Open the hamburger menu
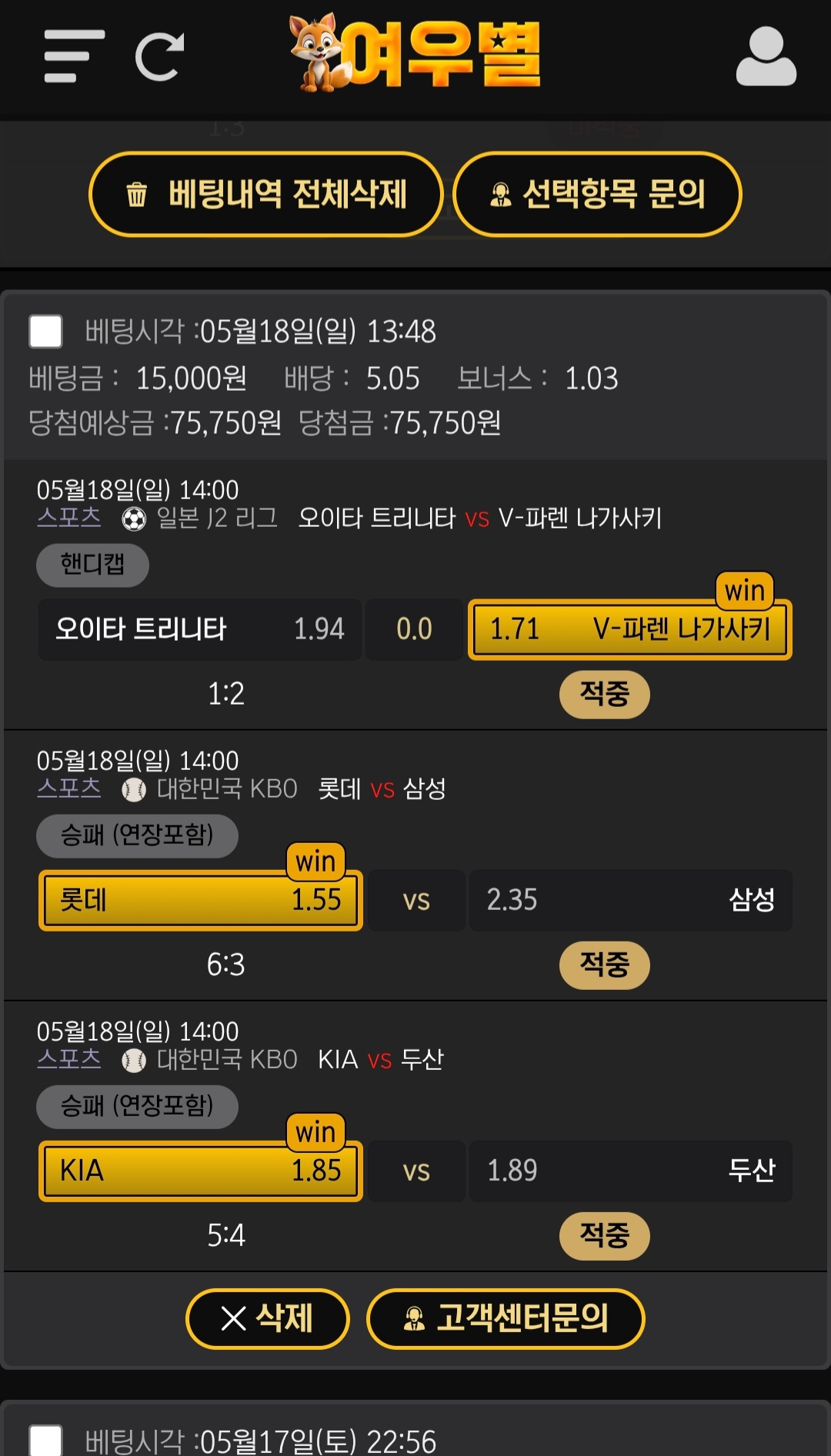 [74, 56]
